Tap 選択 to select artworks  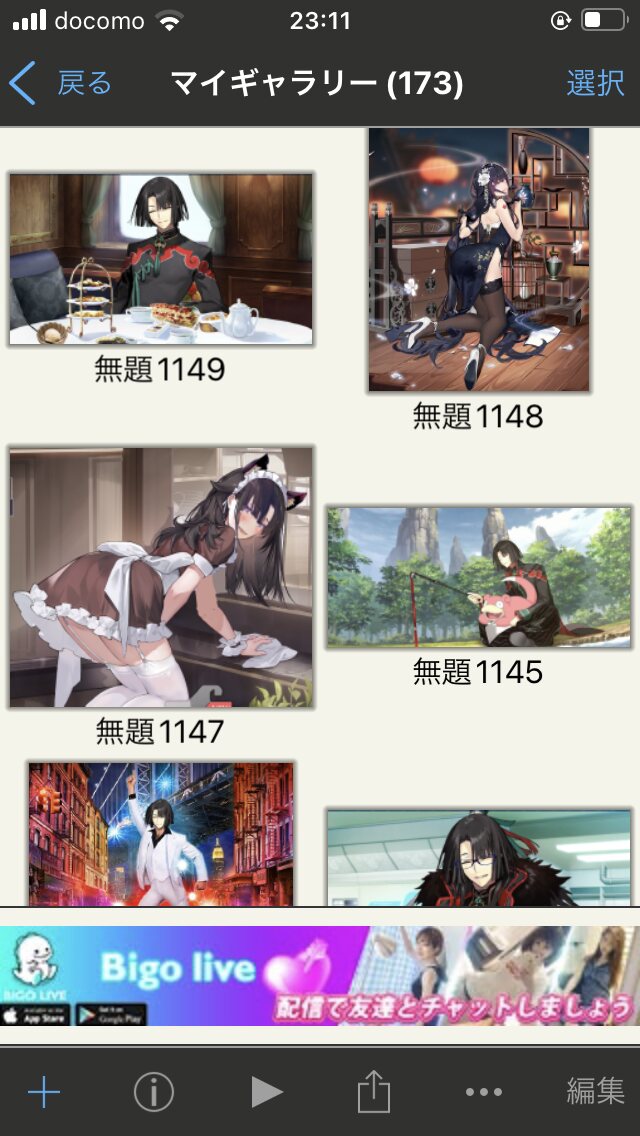[x=595, y=83]
